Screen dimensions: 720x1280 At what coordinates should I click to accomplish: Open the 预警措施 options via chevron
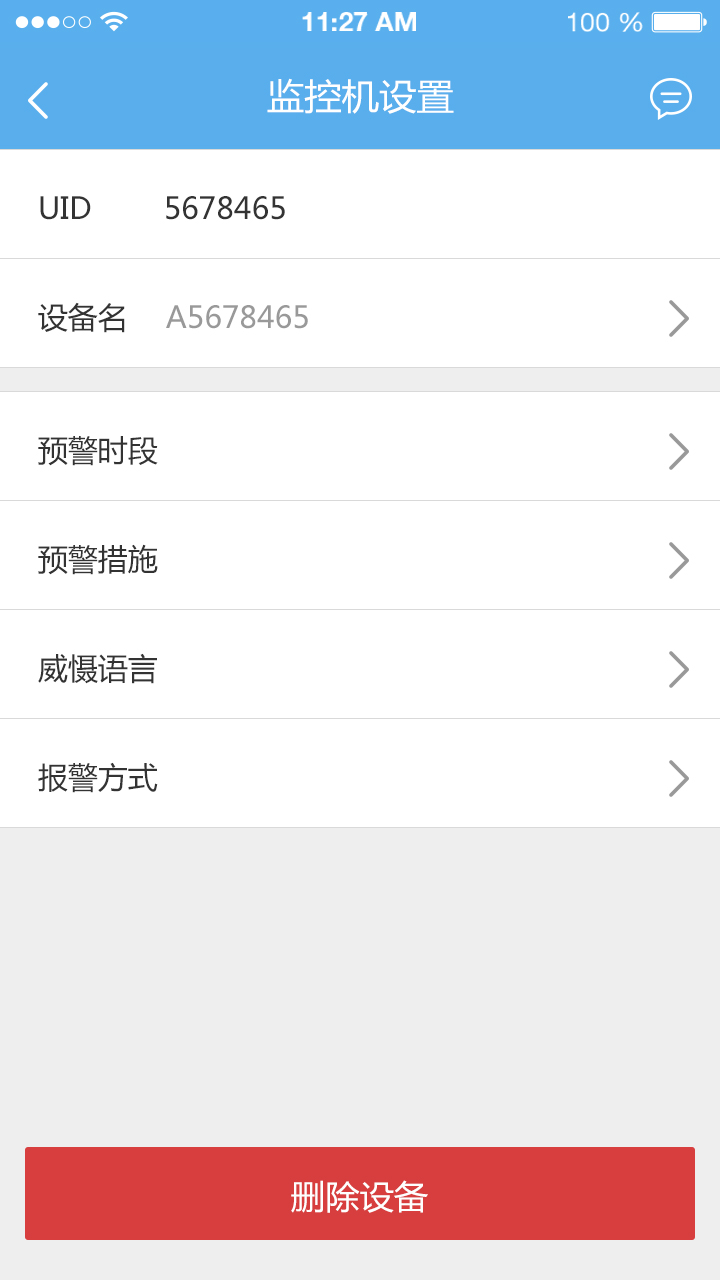[x=679, y=560]
